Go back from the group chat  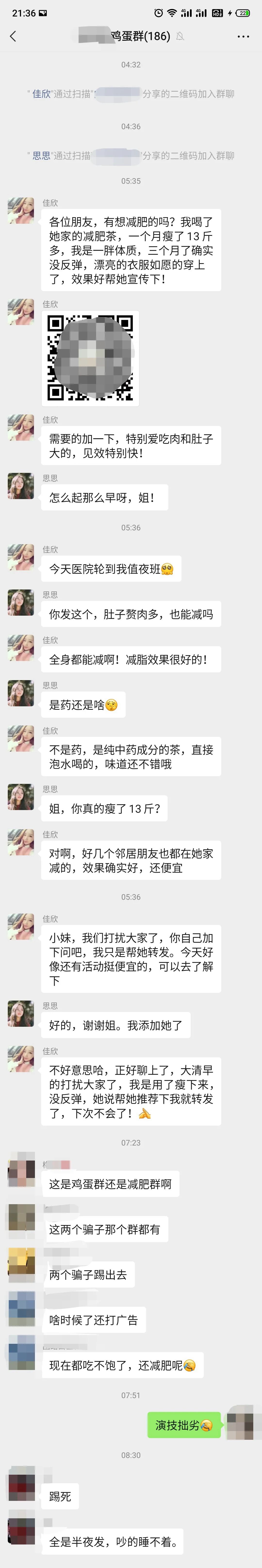(13, 37)
